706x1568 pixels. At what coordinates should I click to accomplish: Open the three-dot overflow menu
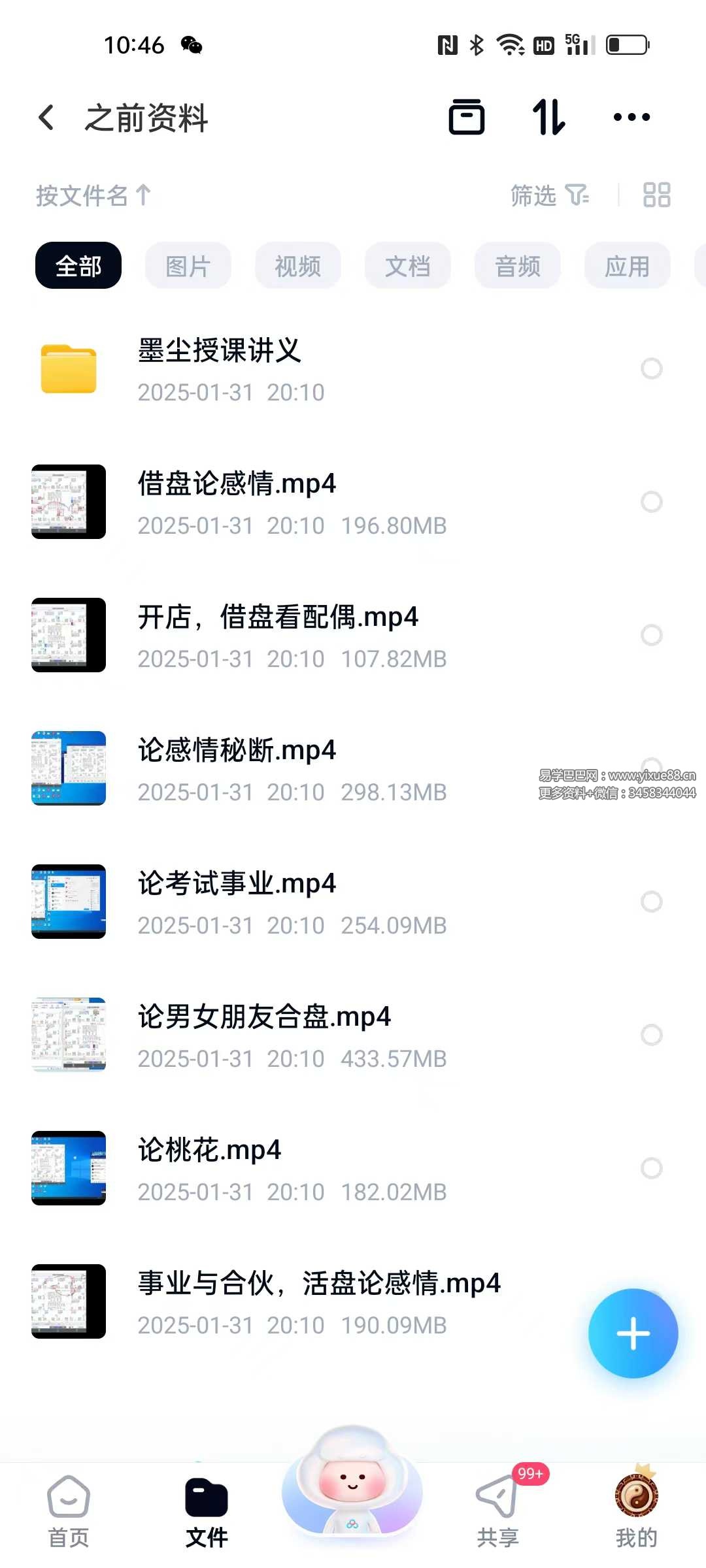[x=631, y=118]
